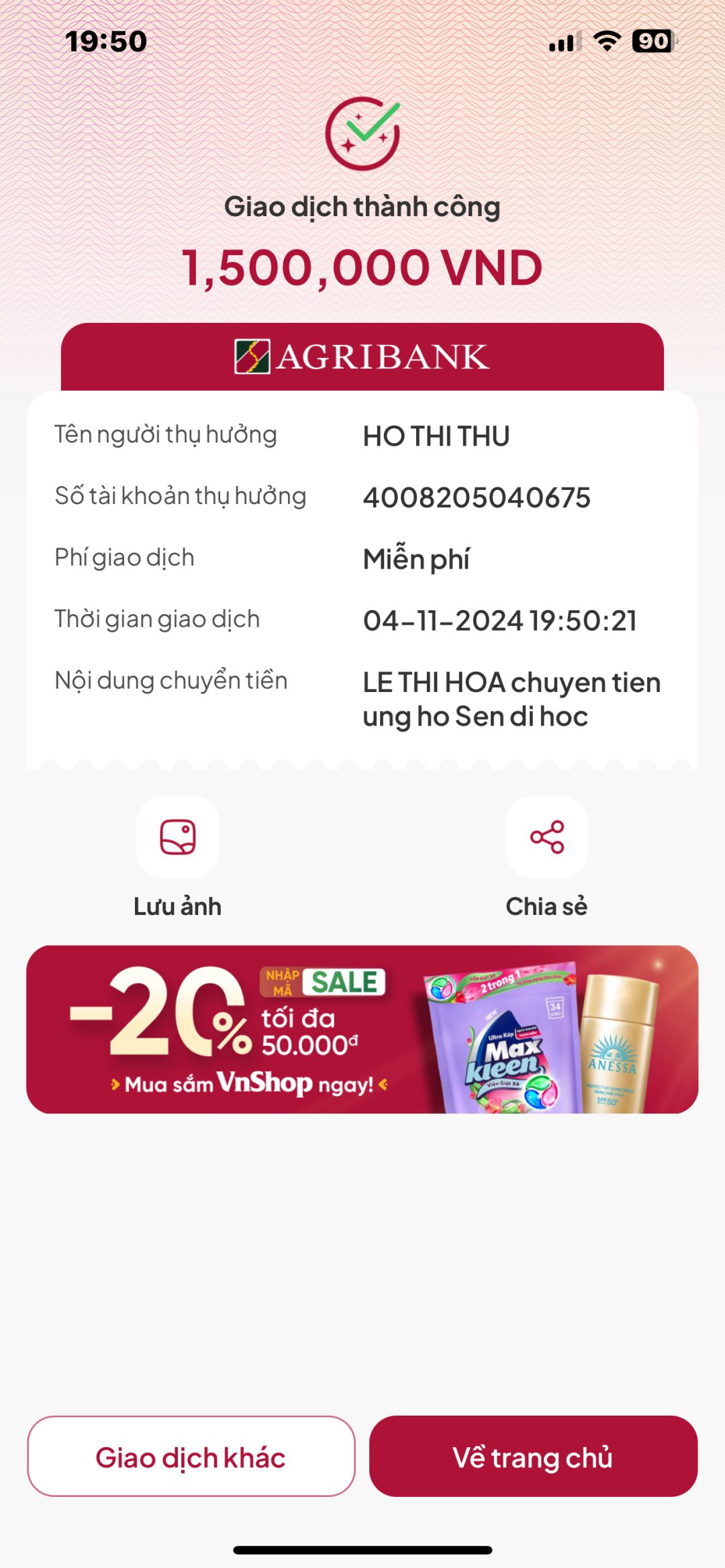Return home with Về trang chủ
Viewport: 725px width, 1568px height.
coord(533,1457)
